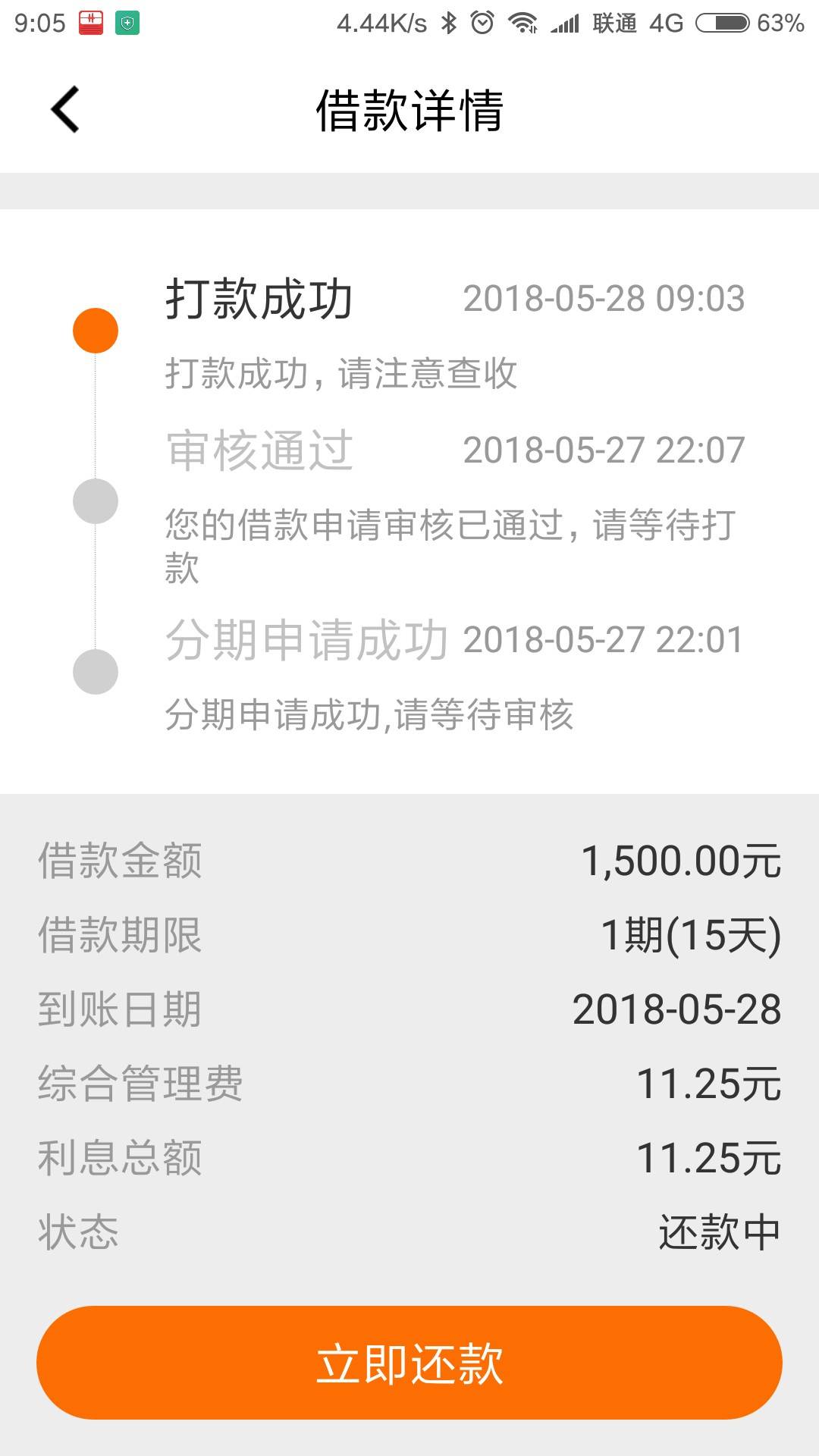Image resolution: width=819 pixels, height=1456 pixels.
Task: Tap the 立即还款 button
Action: (x=409, y=1363)
